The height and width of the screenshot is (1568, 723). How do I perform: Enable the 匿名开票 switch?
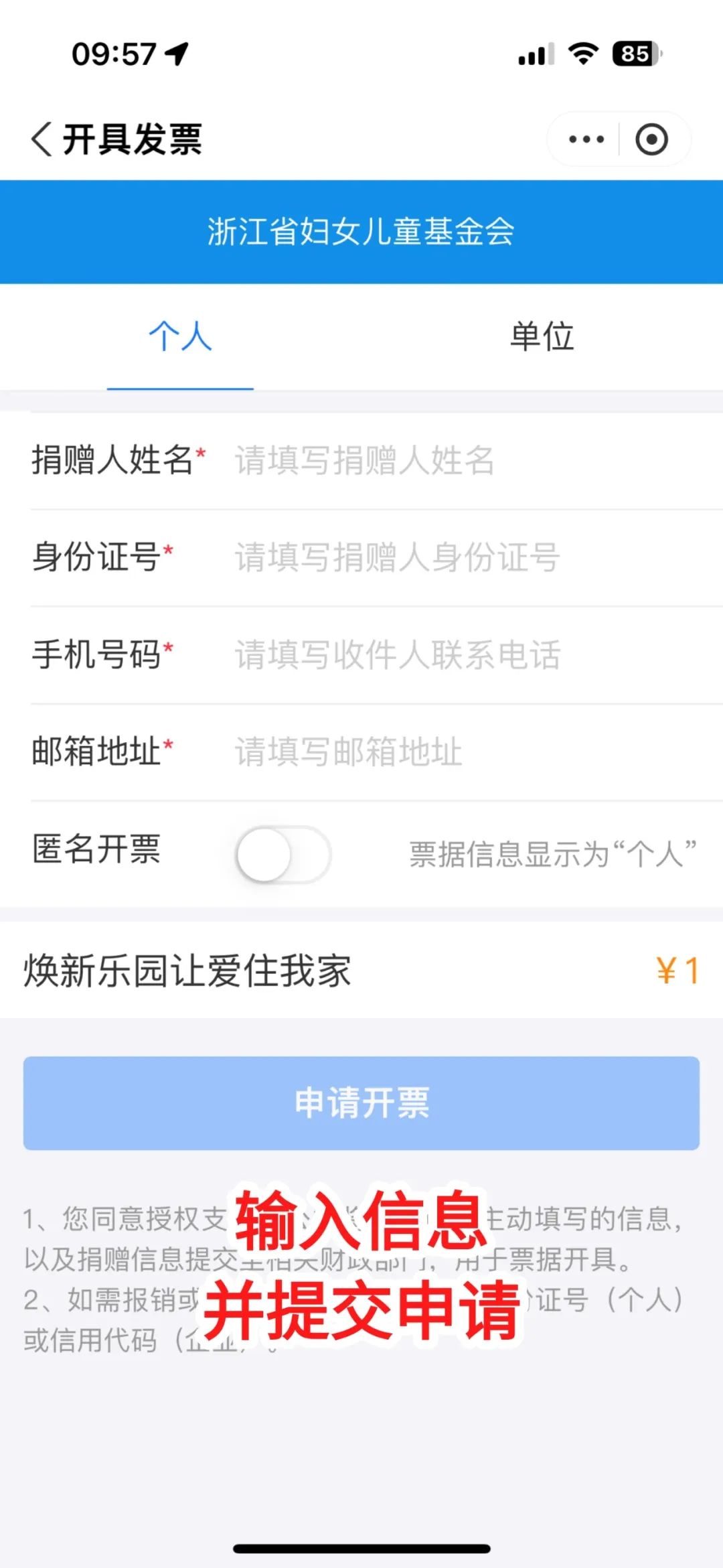[x=283, y=855]
